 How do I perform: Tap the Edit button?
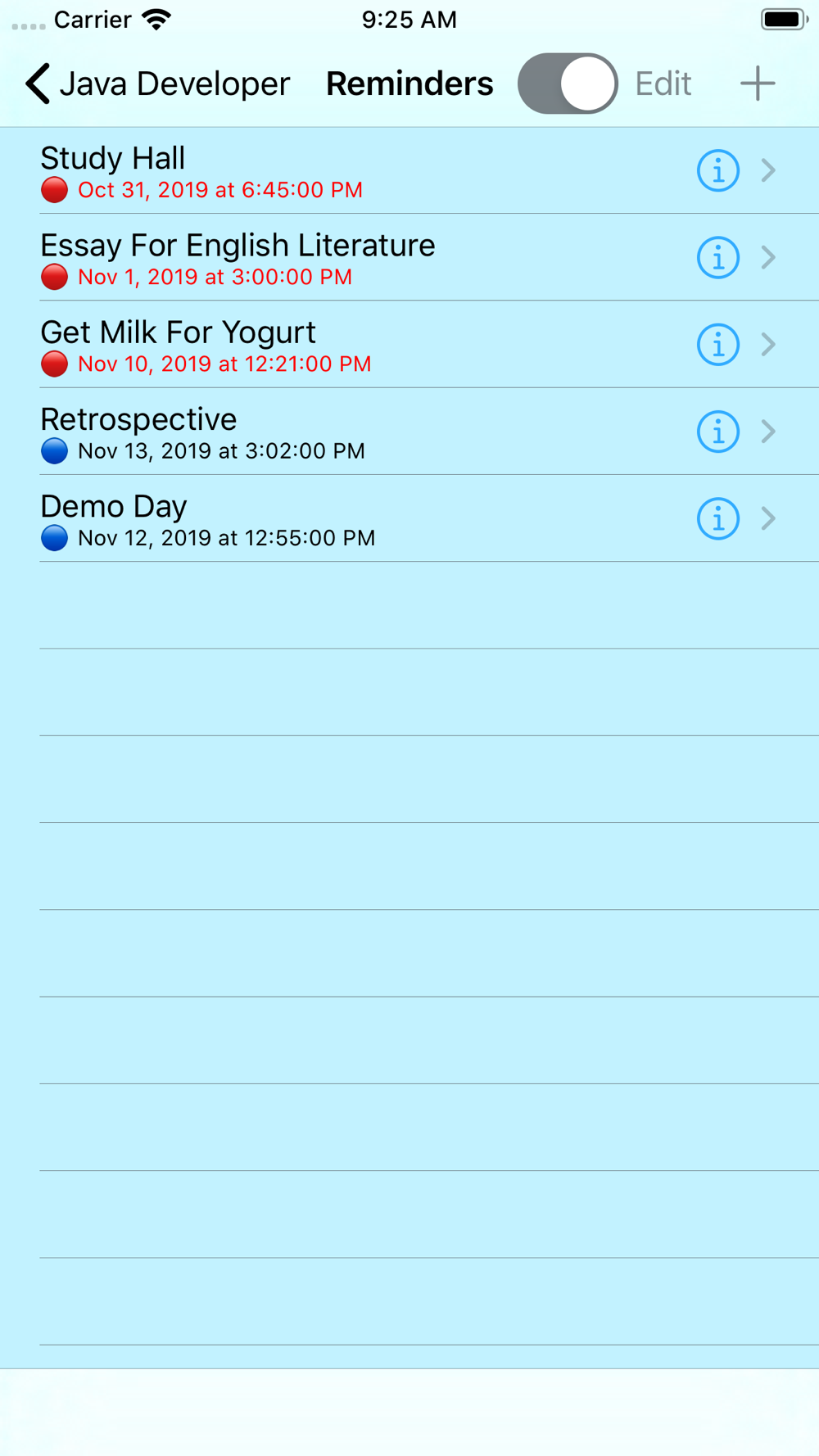(x=663, y=84)
